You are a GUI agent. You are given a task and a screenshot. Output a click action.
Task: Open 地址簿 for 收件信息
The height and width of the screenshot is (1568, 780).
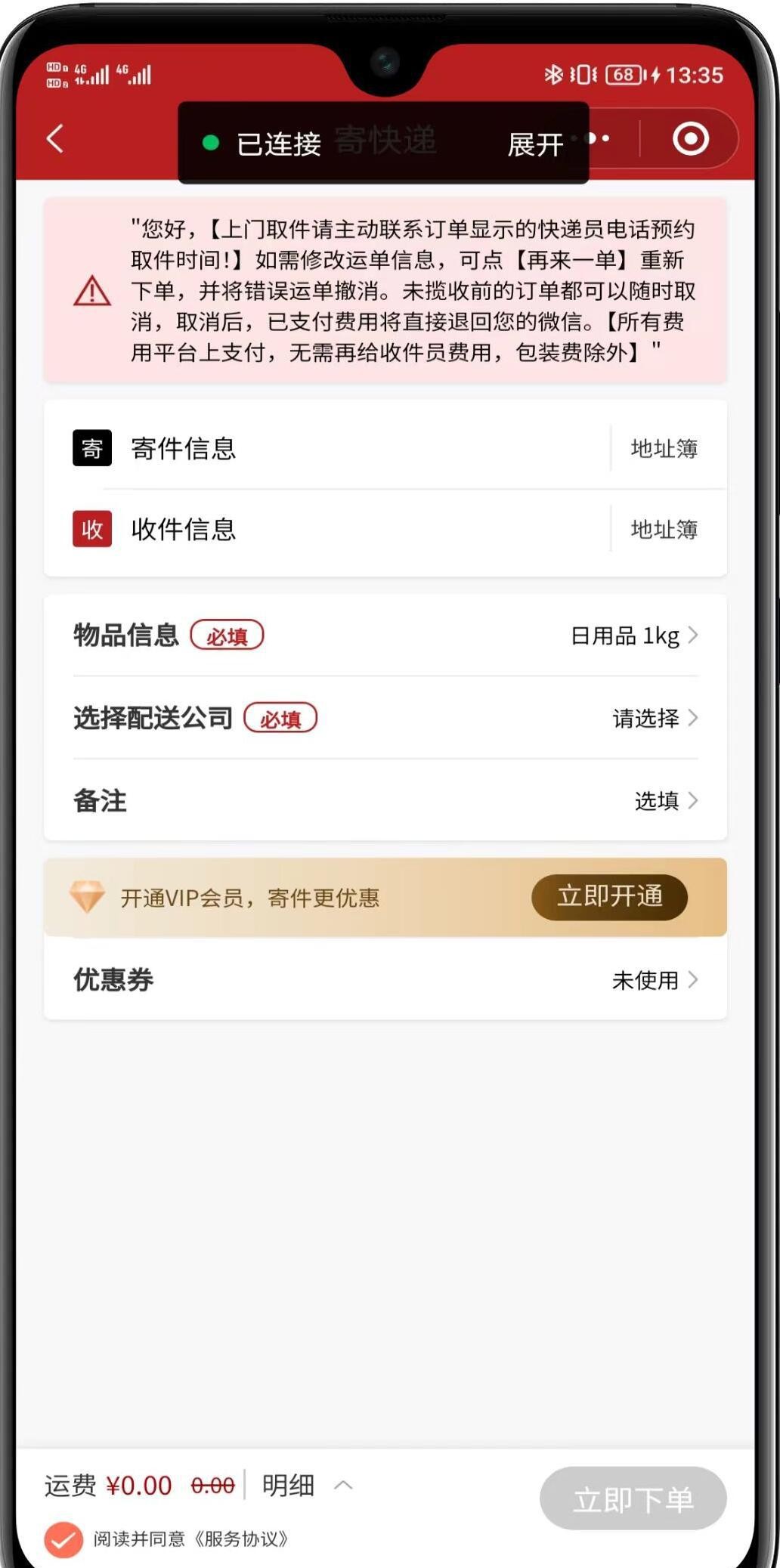click(x=664, y=530)
